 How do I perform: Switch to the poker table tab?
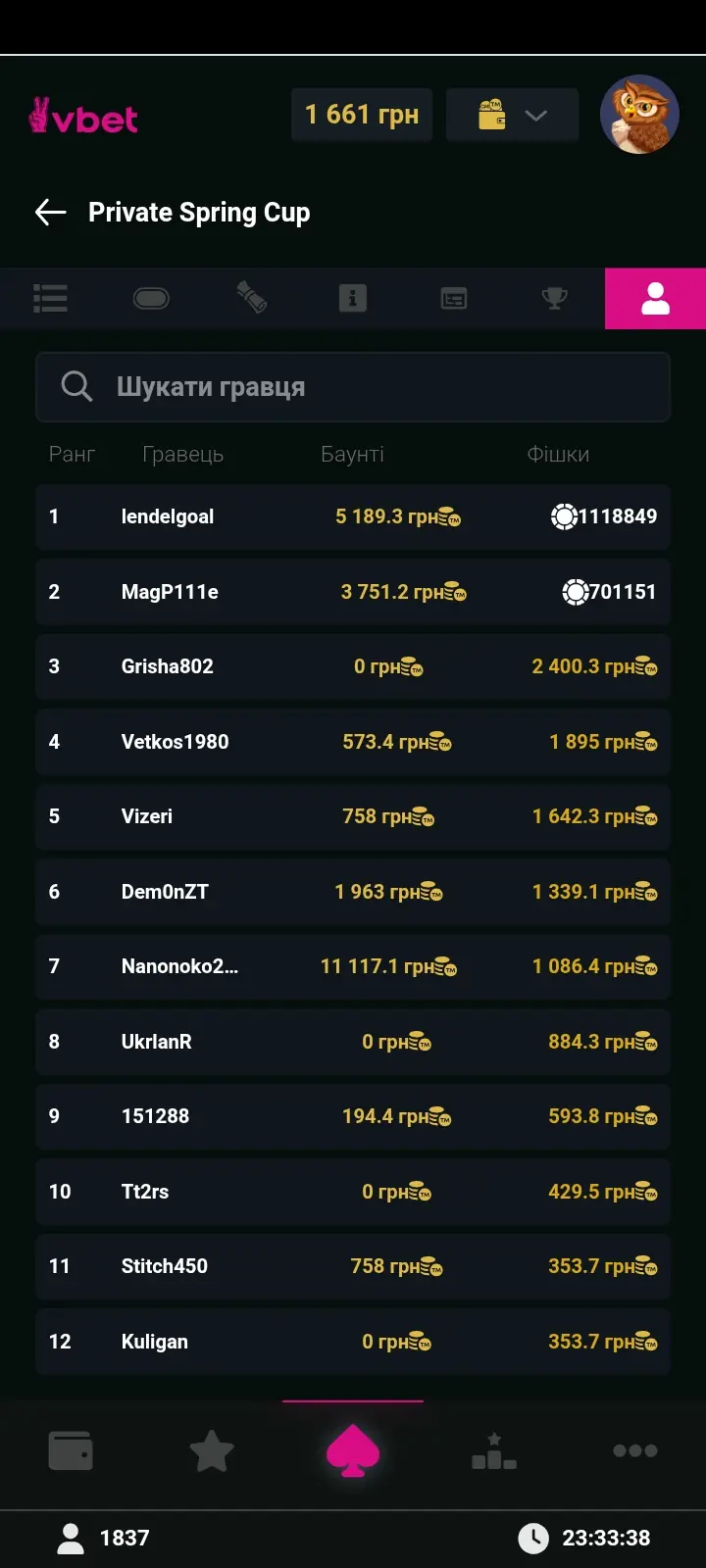pos(151,298)
